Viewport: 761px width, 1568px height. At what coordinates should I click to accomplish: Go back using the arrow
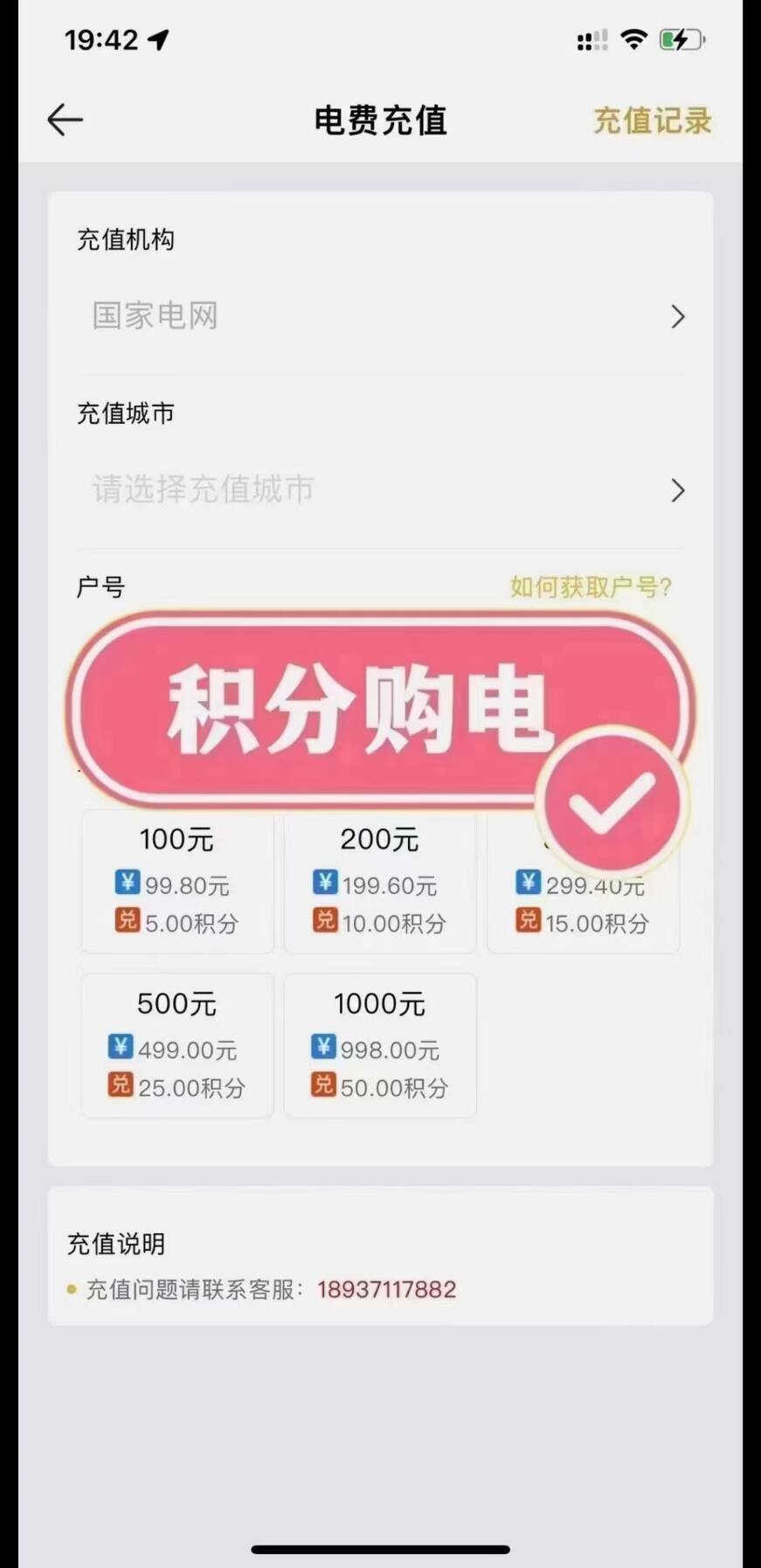coord(65,120)
